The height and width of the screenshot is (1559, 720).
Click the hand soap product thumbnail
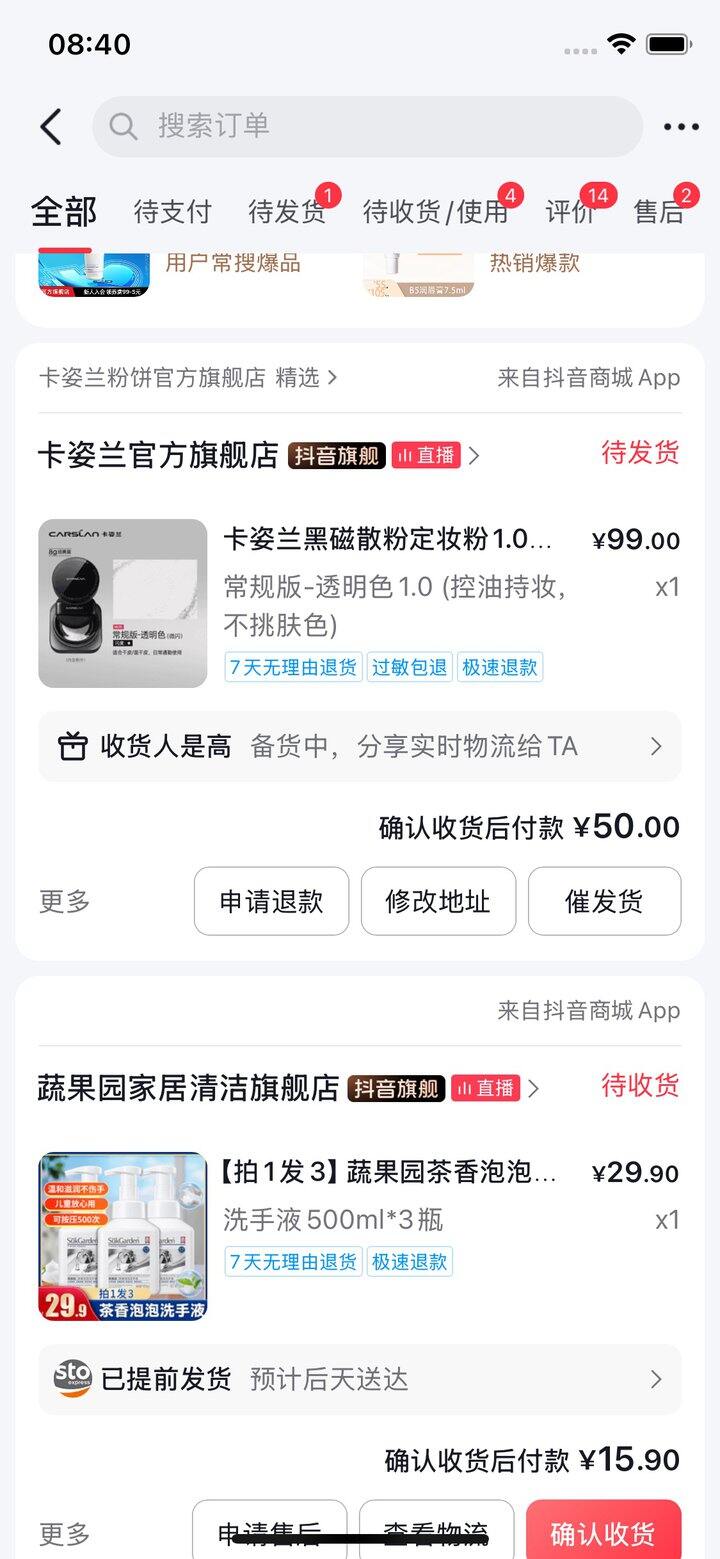coord(121,1235)
